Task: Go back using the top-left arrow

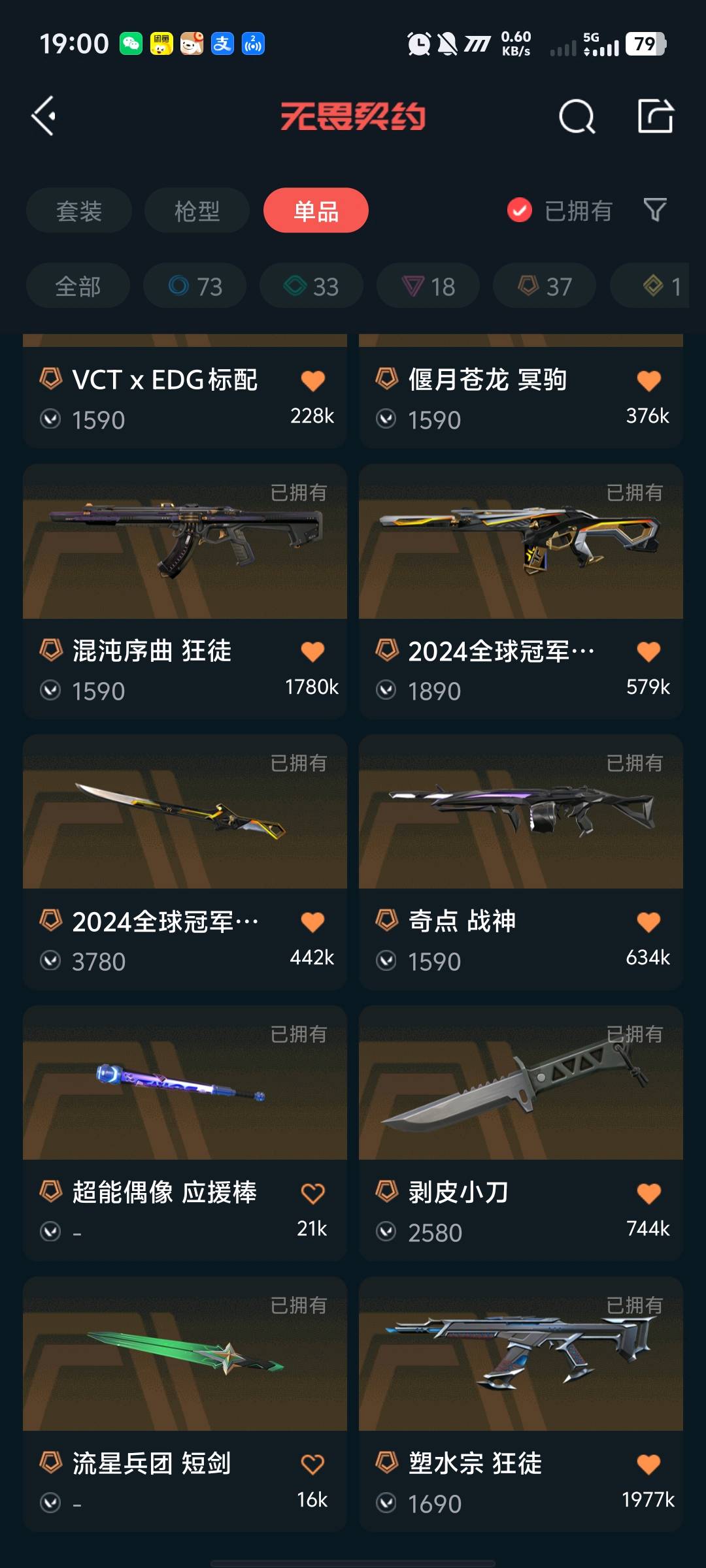Action: click(x=44, y=116)
